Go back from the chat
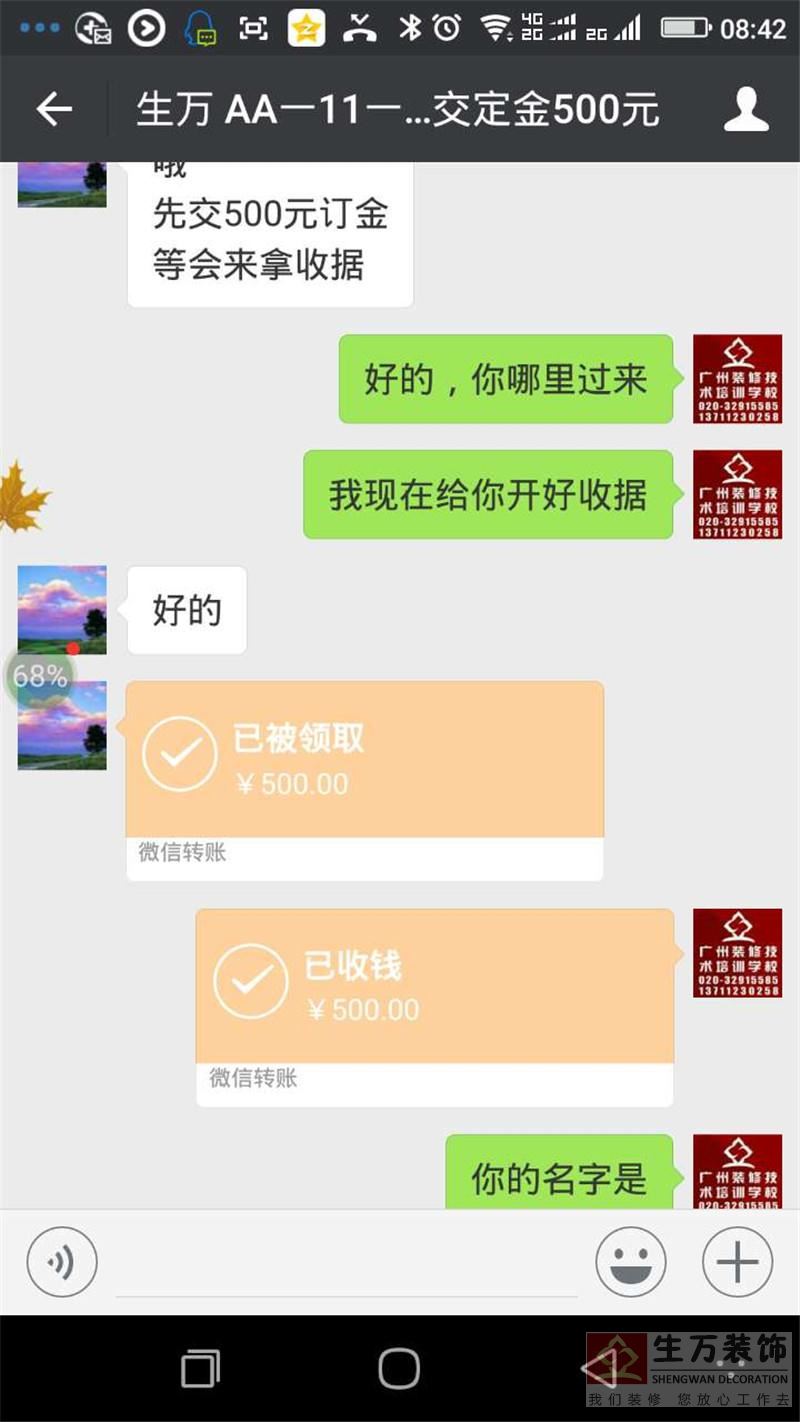The height and width of the screenshot is (1422, 800). (x=54, y=109)
